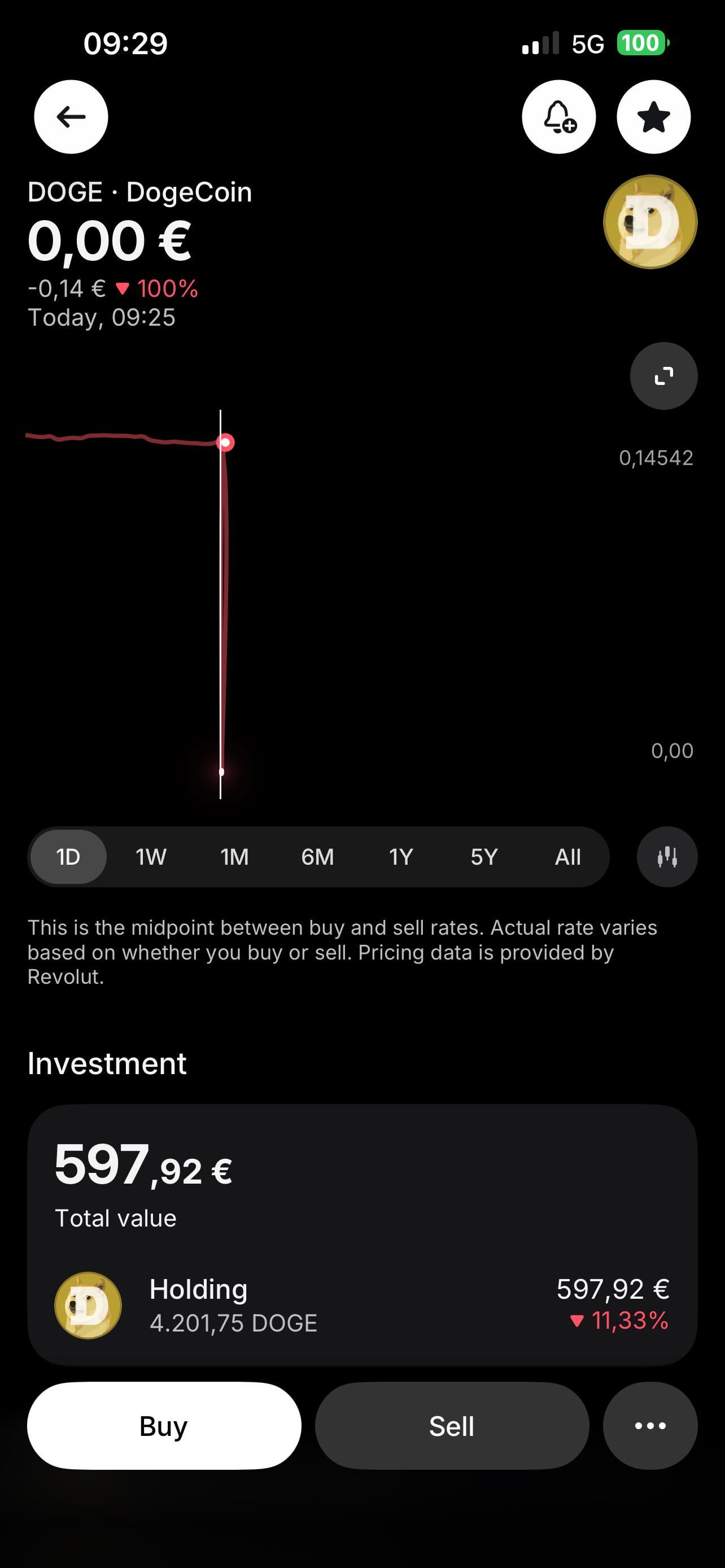
Task: Buy more DogeCoin
Action: click(164, 1426)
